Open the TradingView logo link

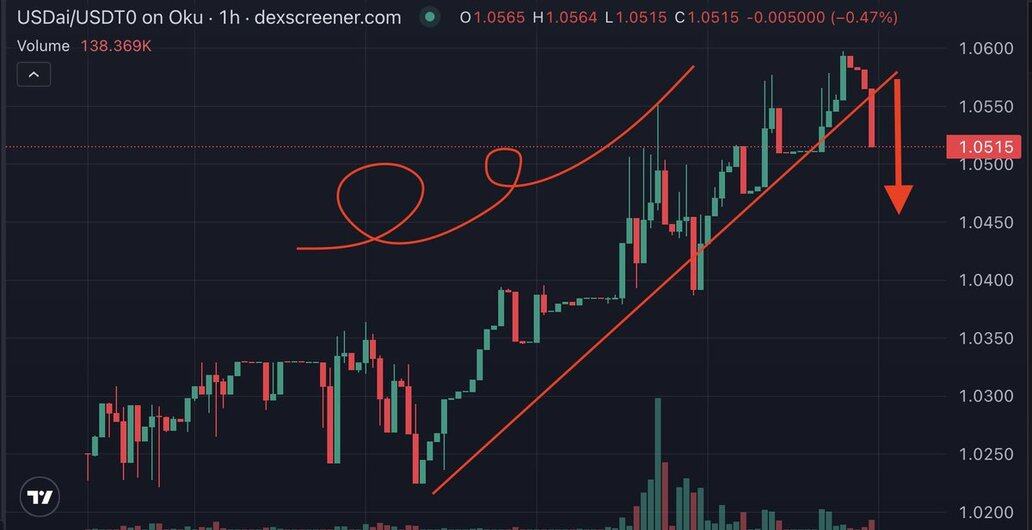[40, 497]
